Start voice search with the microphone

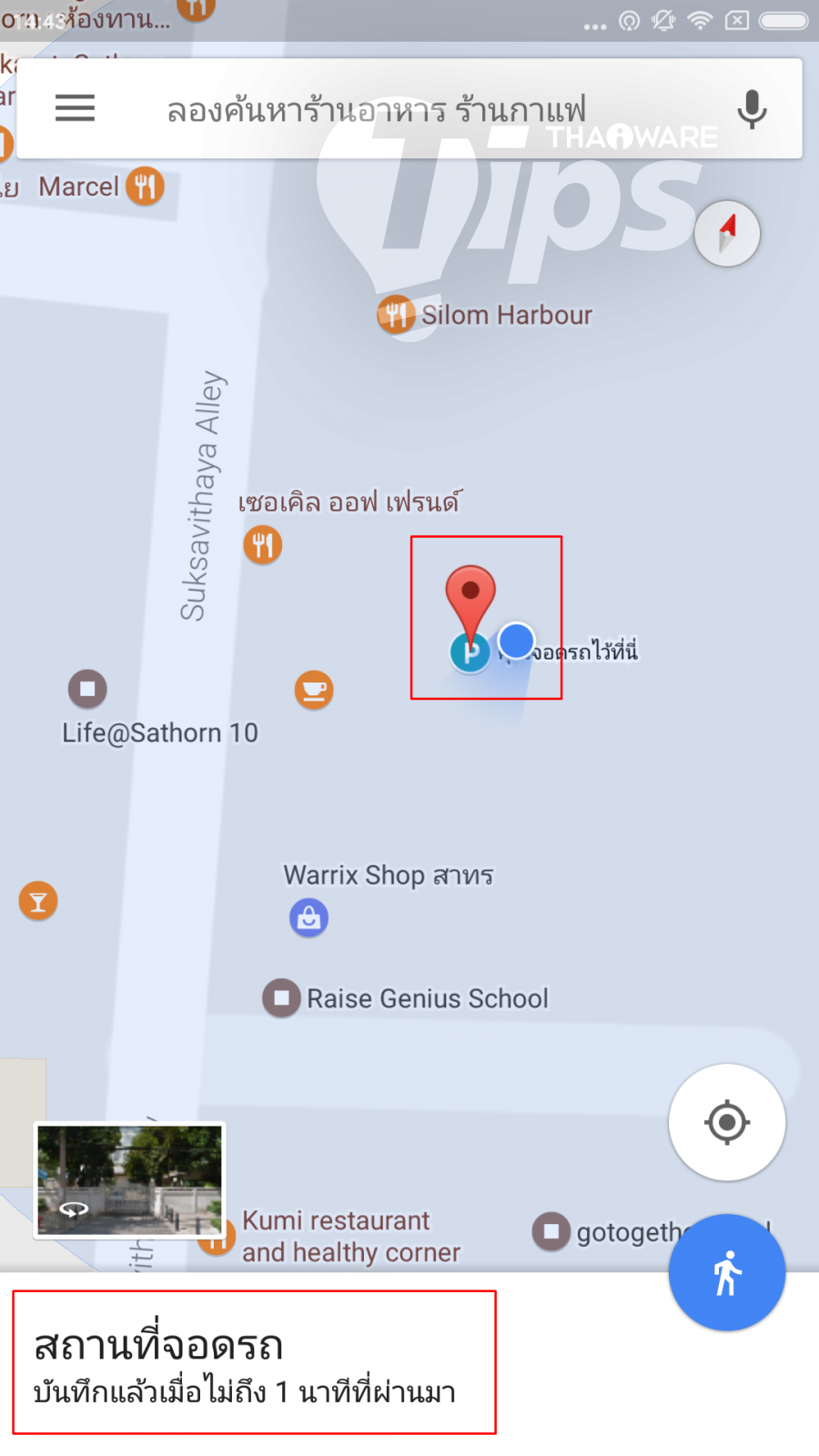click(x=752, y=109)
